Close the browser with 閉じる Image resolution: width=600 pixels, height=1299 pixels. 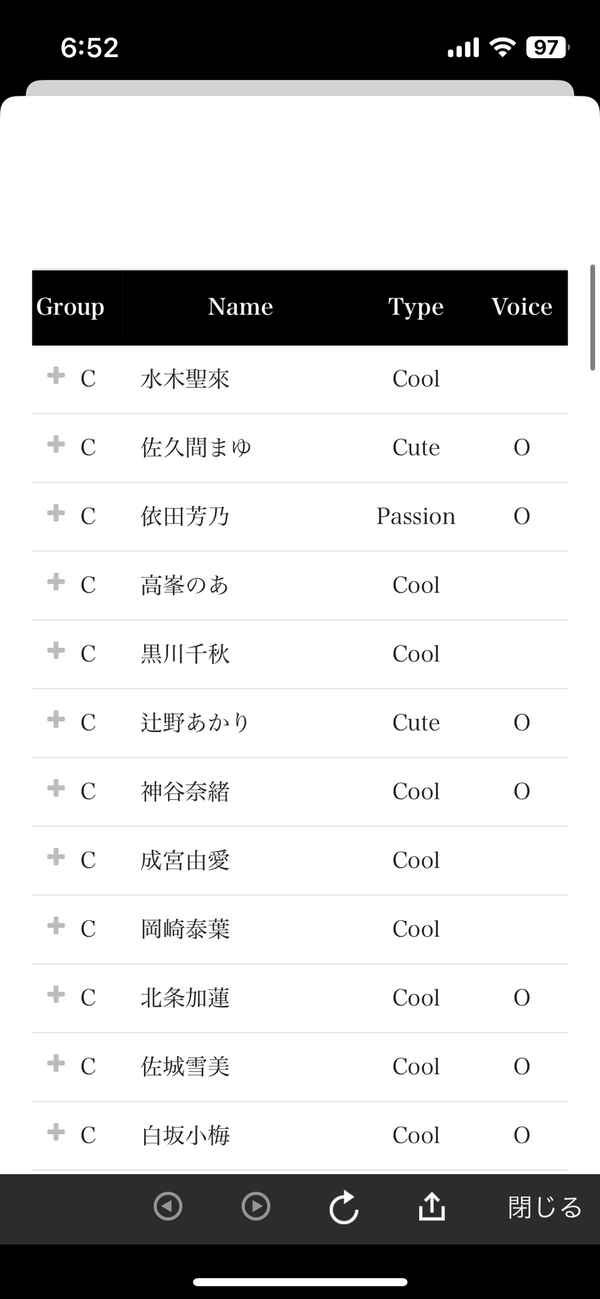click(x=544, y=1207)
